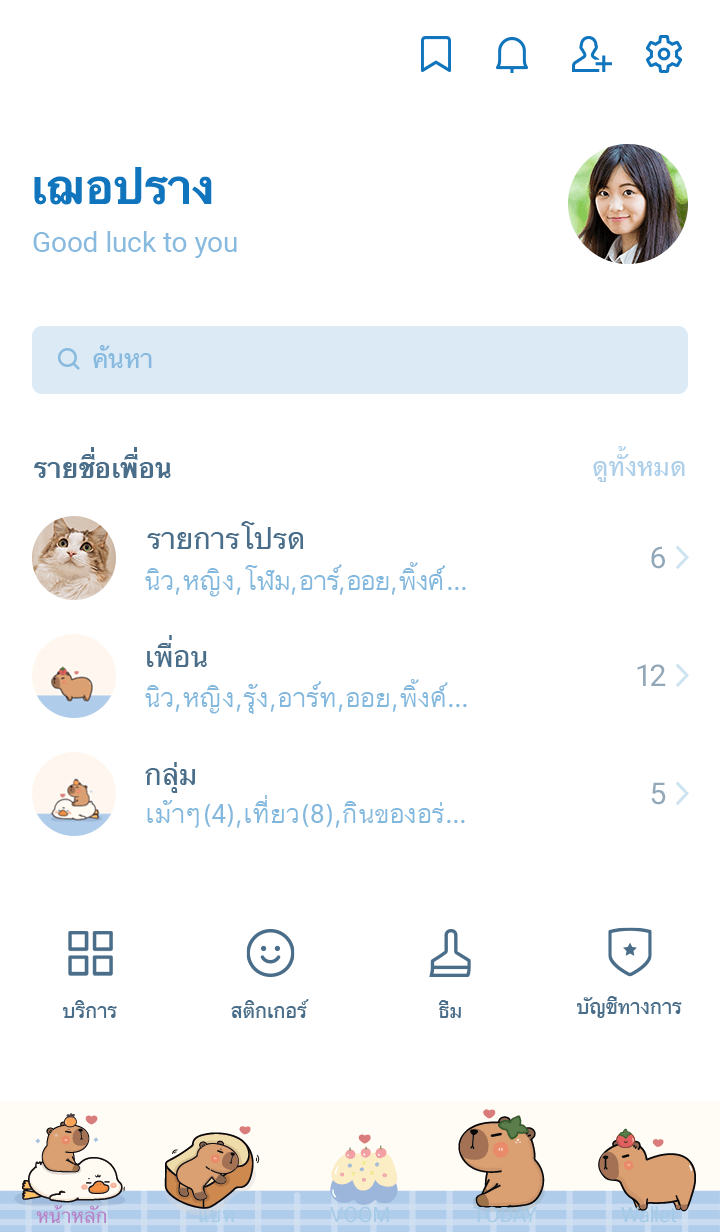This screenshot has width=720, height=1232.
Task: Open the เพื่อน friends row
Action: click(x=360, y=676)
